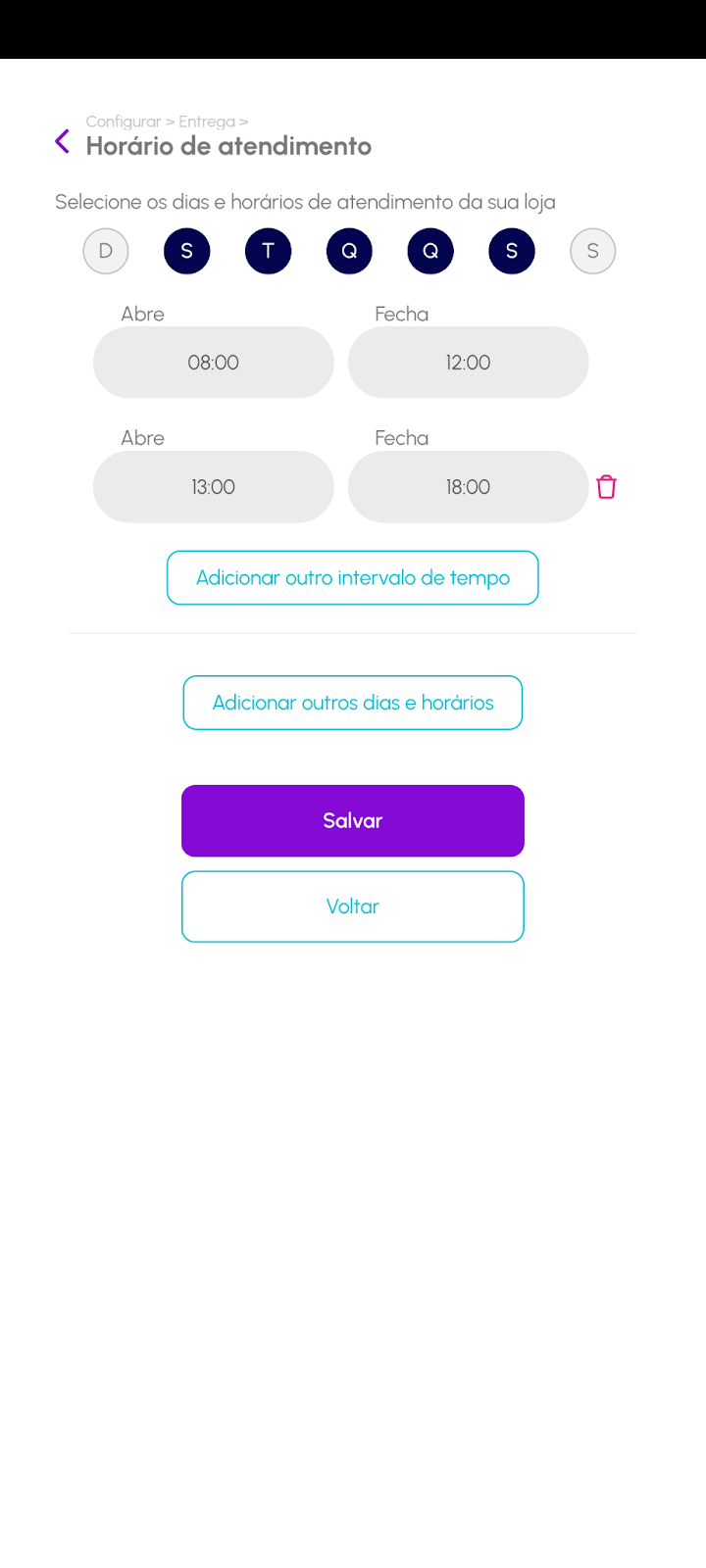Edit the 12:00 closing time

[468, 363]
